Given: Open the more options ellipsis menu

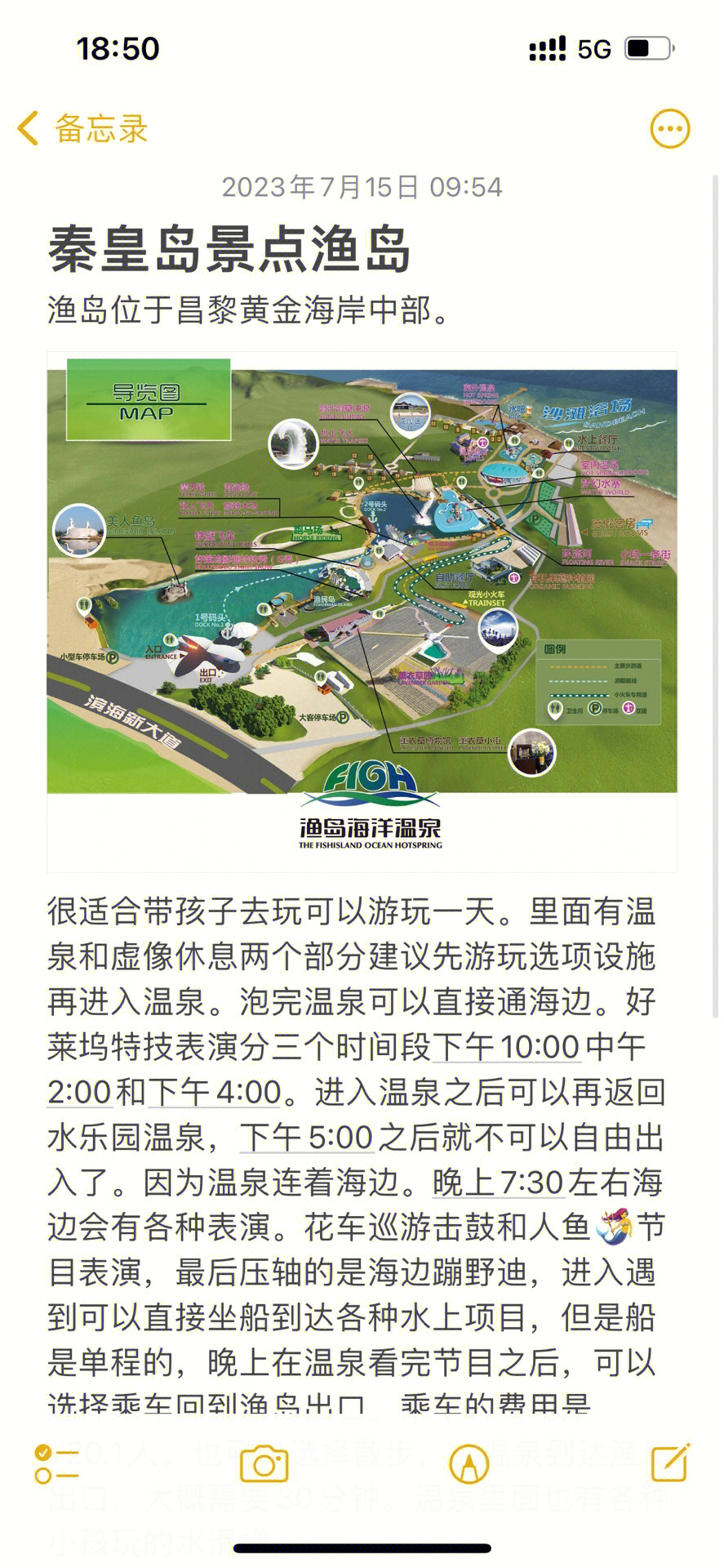Looking at the screenshot, I should [669, 128].
